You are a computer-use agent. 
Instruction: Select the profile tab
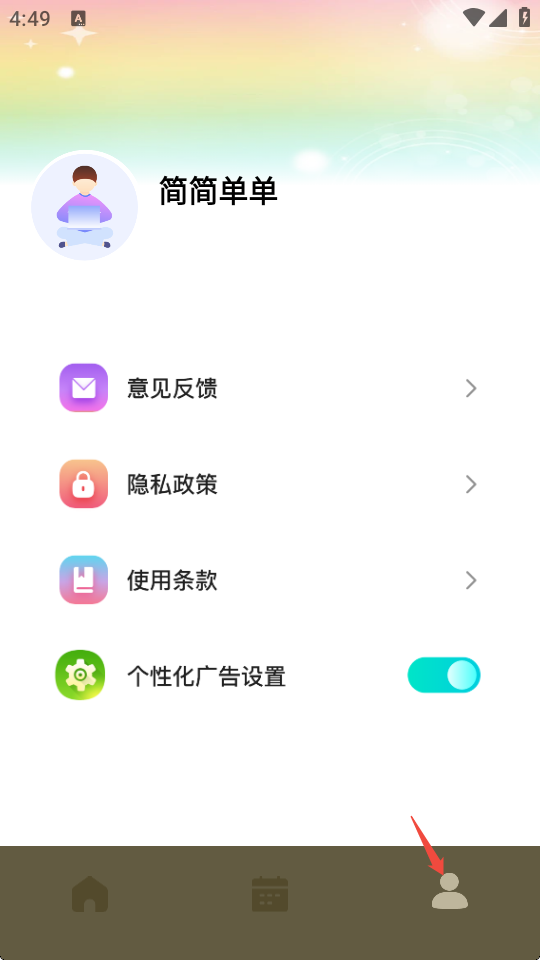coord(450,891)
